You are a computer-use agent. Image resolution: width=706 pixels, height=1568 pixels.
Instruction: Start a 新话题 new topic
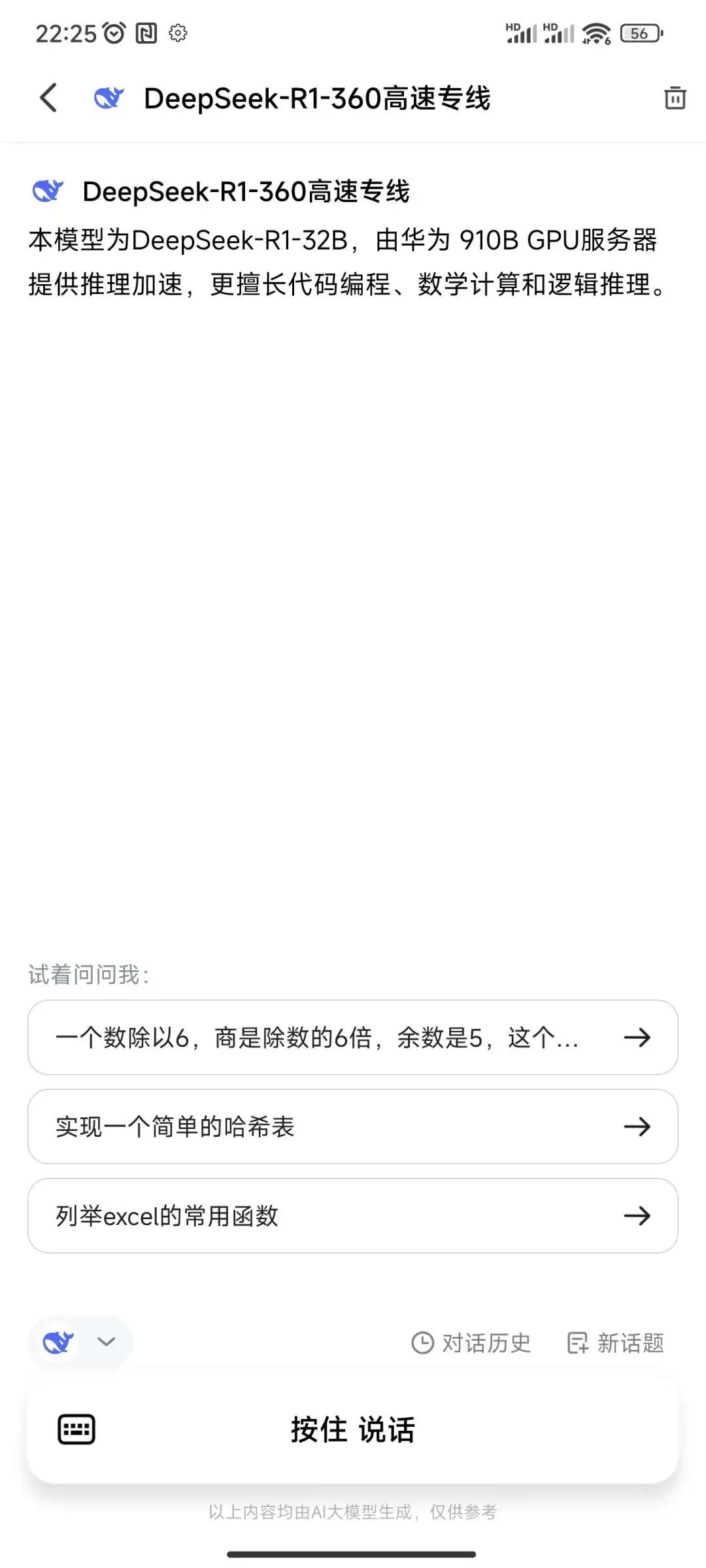tap(629, 1343)
